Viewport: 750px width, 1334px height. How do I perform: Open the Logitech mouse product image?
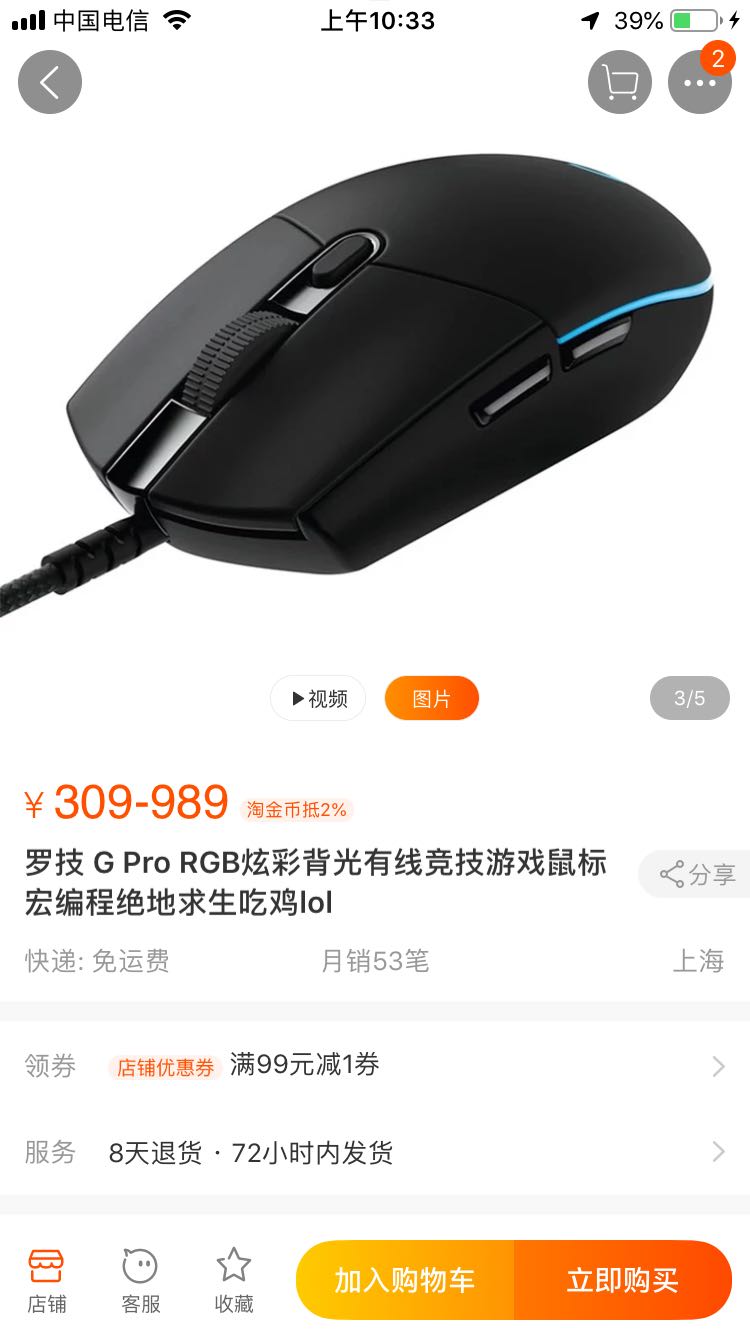click(375, 390)
